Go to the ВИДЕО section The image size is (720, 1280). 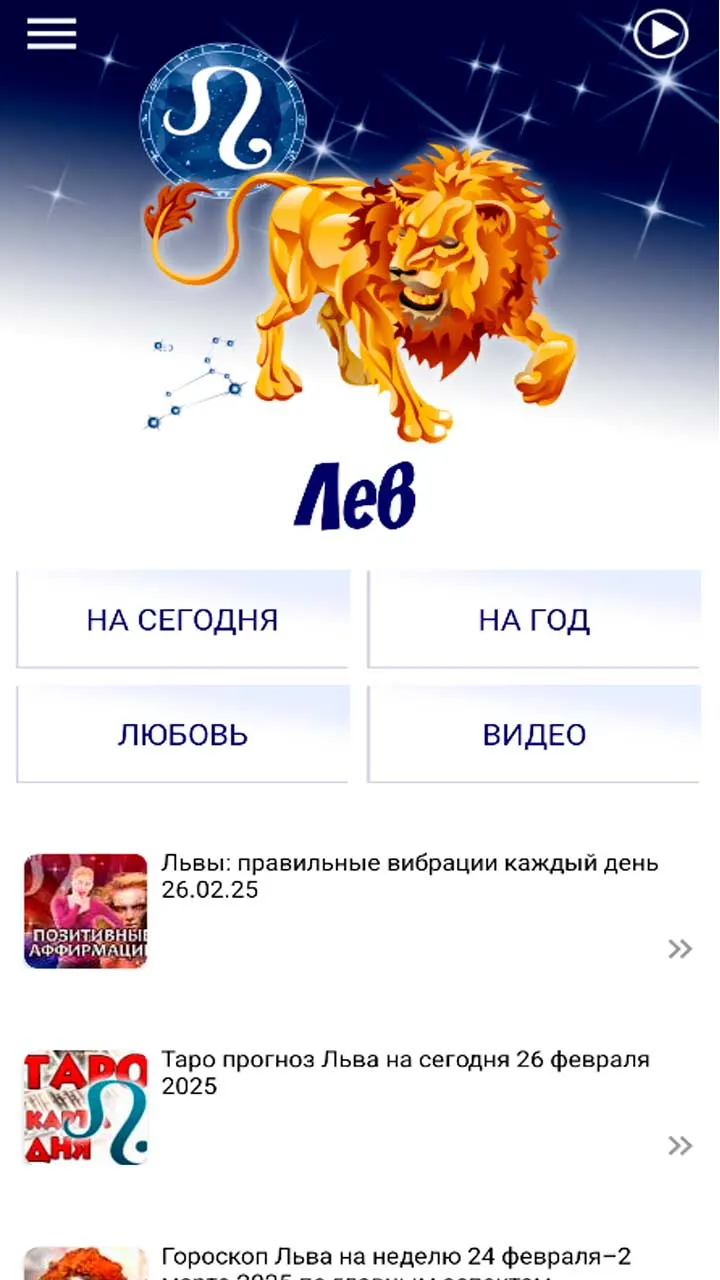tap(534, 734)
